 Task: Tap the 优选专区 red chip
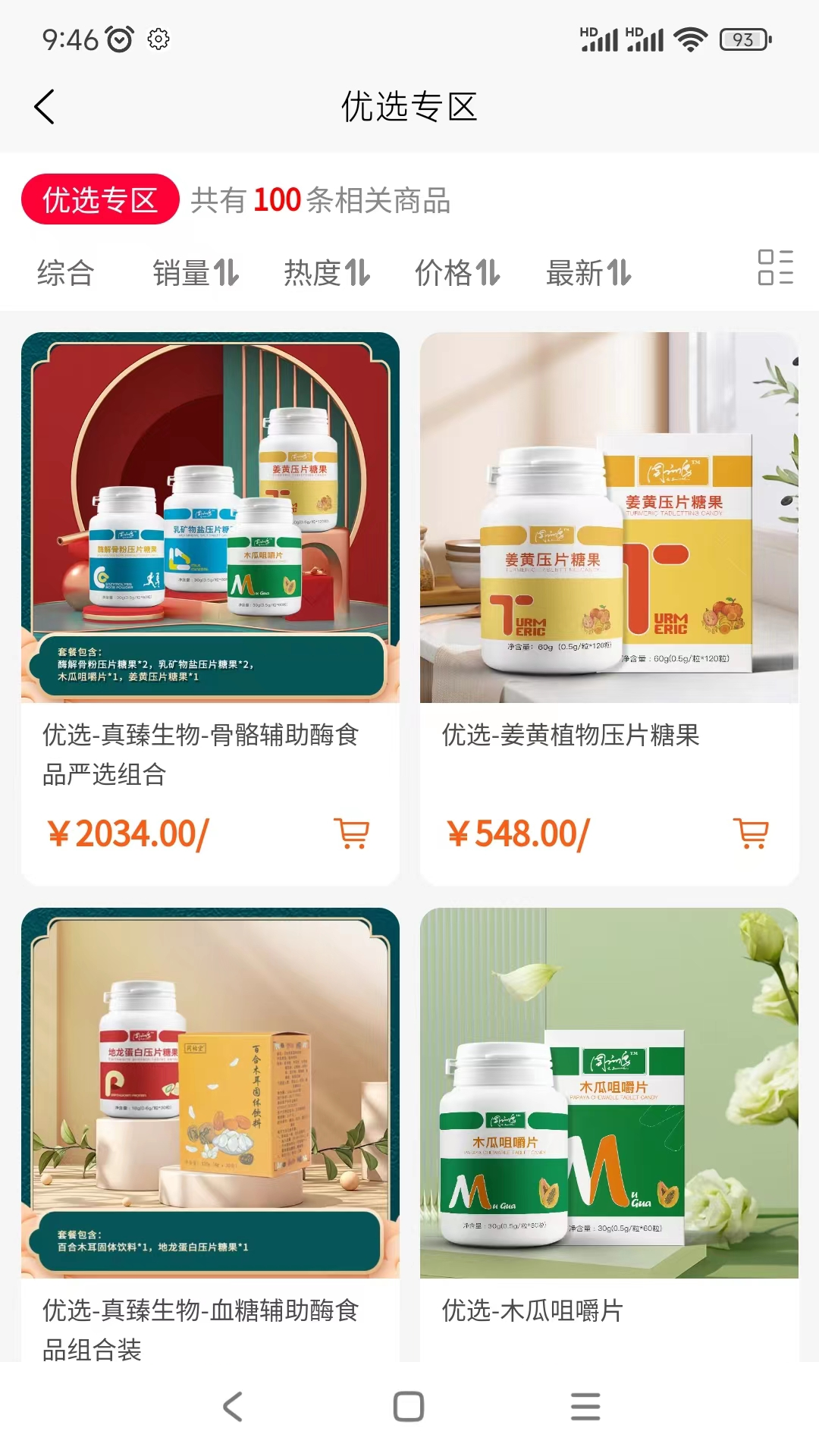pyautogui.click(x=100, y=200)
